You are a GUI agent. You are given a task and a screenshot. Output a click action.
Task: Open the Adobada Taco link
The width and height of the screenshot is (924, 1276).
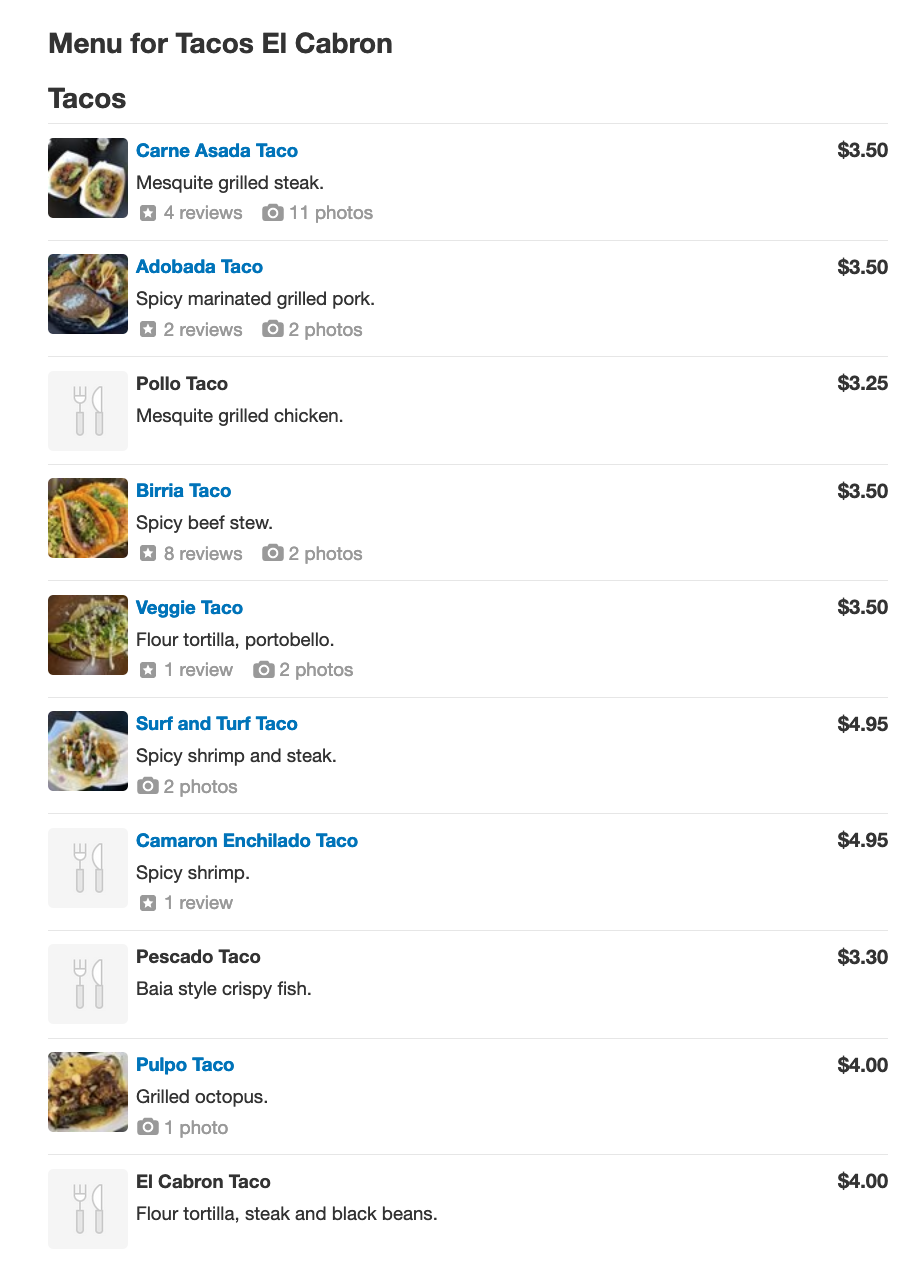pos(199,267)
